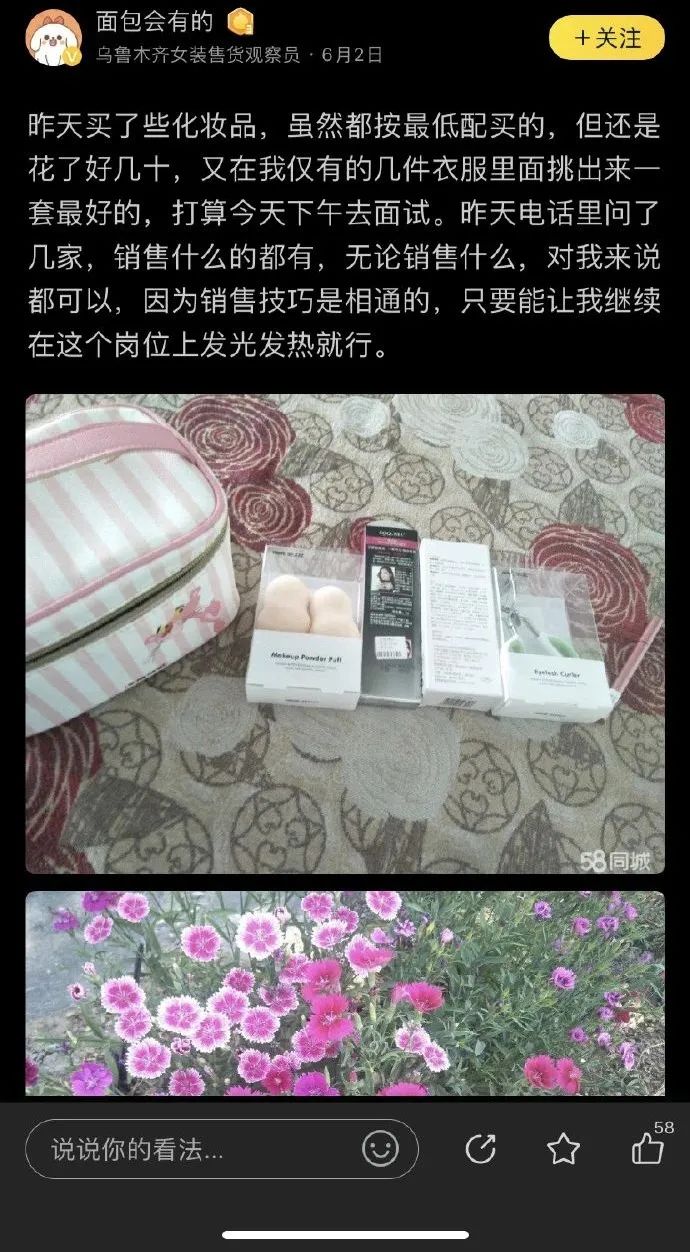Open the makeup products photo

coord(345,634)
